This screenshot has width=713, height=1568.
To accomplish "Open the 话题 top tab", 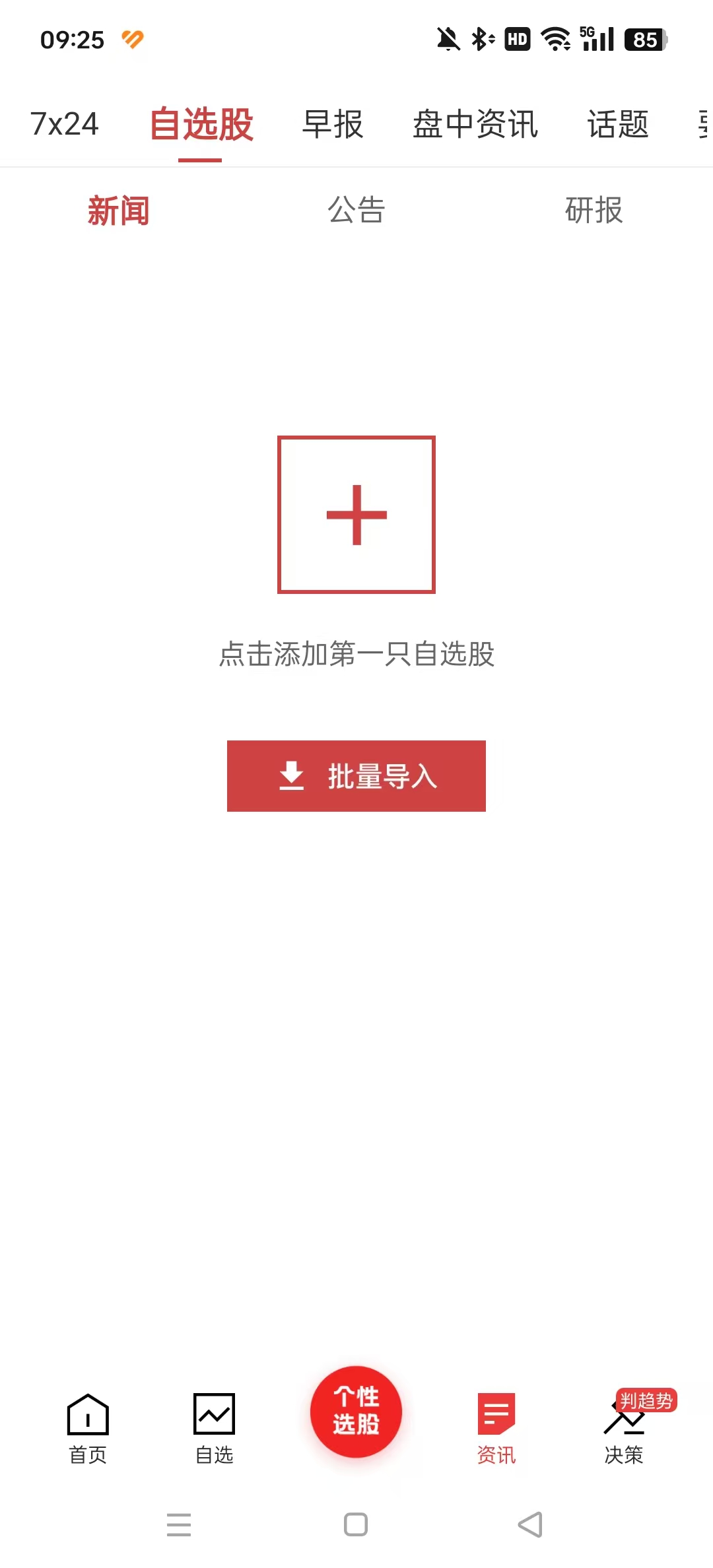I will [x=619, y=124].
